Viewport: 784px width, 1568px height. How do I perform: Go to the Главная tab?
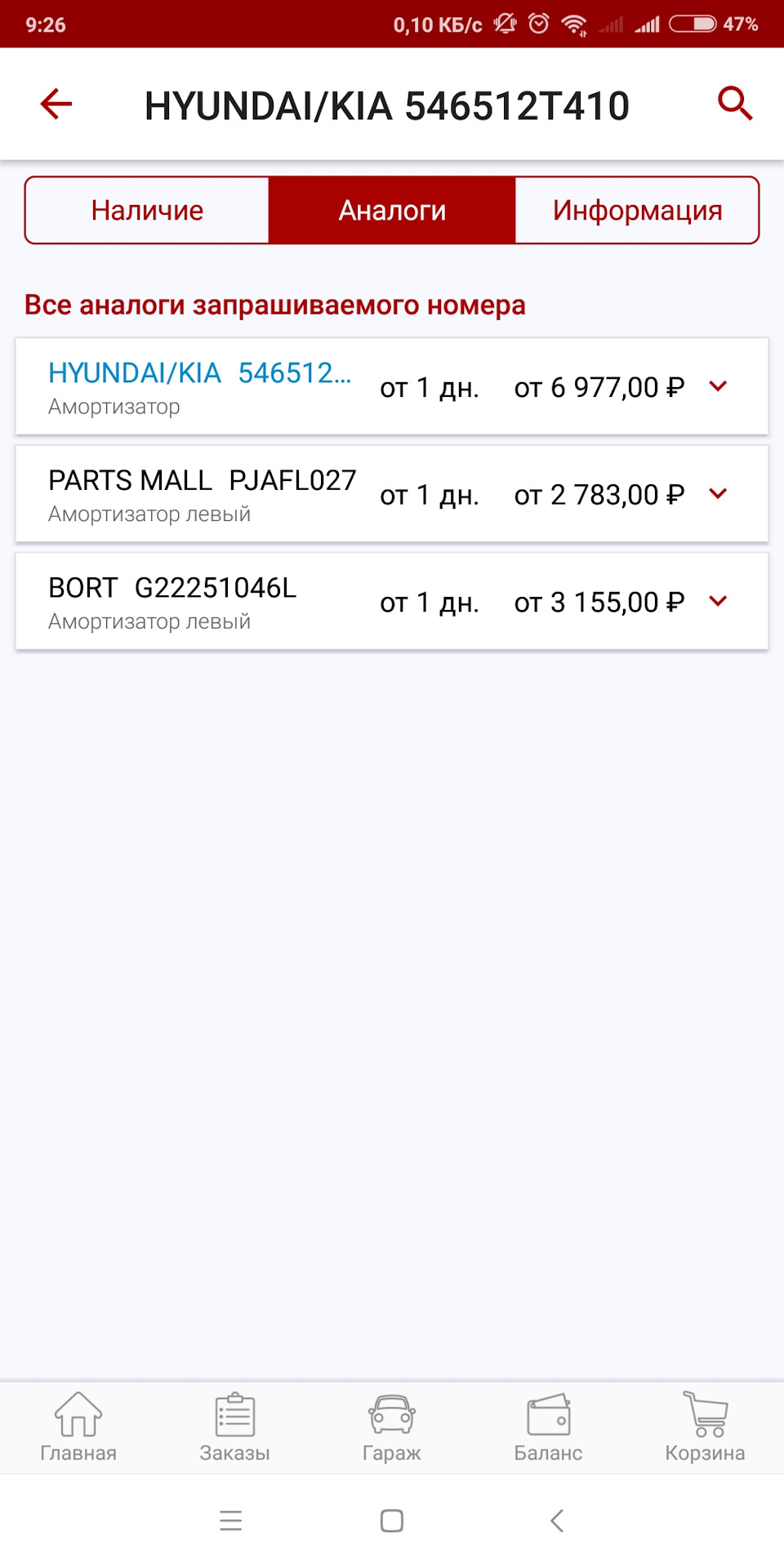click(x=78, y=1428)
